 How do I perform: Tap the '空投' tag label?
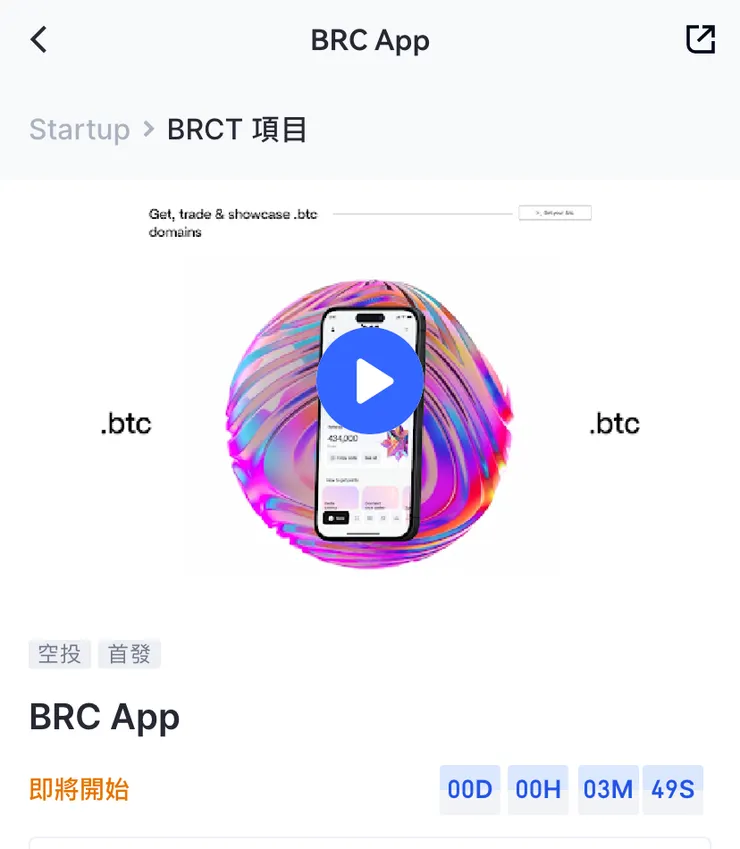point(59,654)
